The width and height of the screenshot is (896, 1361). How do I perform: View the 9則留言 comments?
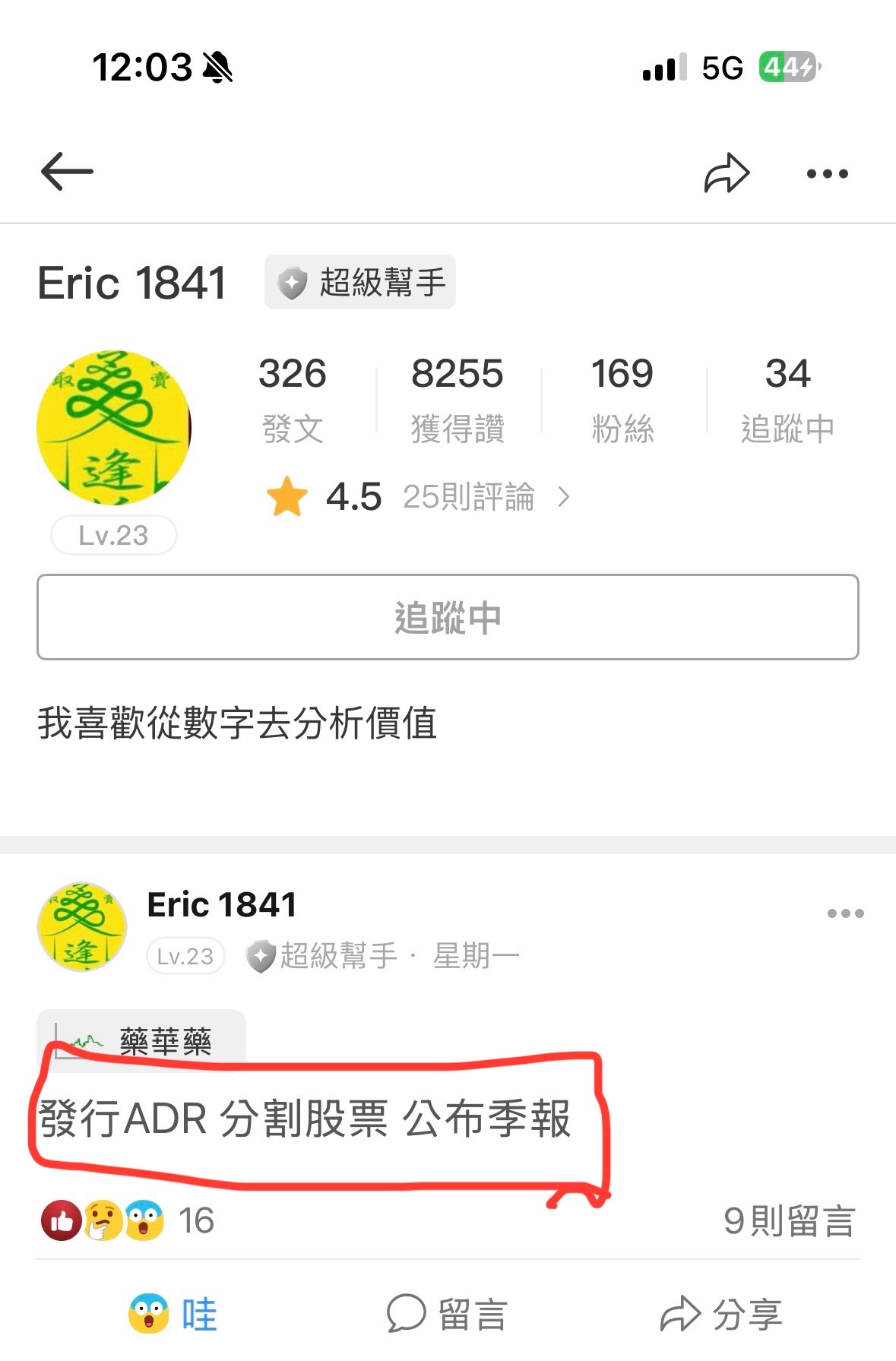tap(789, 1221)
